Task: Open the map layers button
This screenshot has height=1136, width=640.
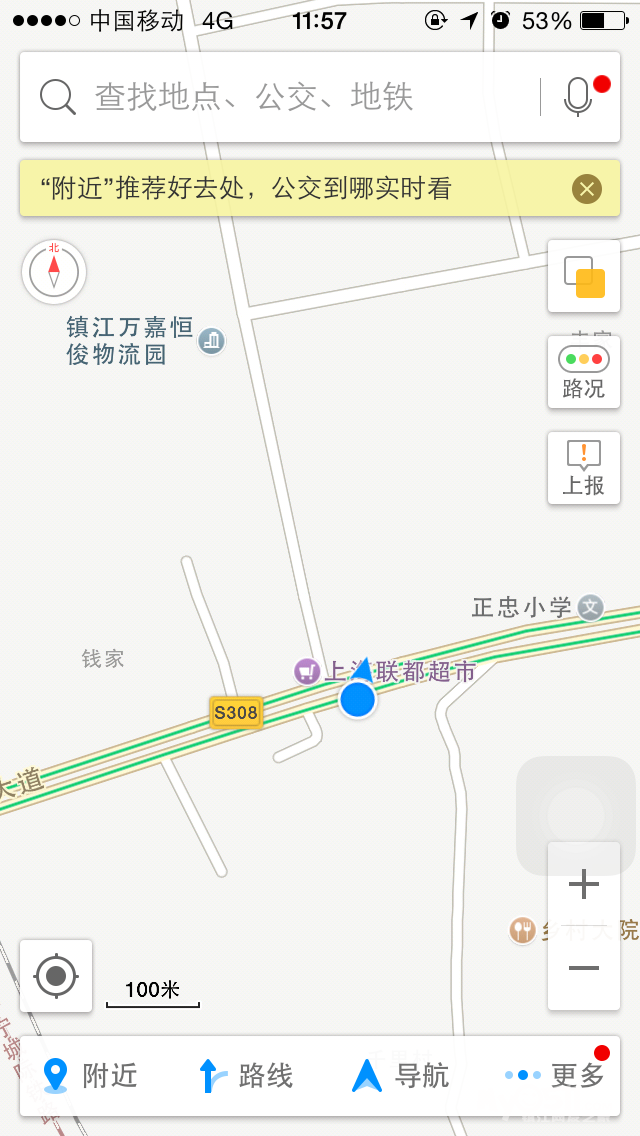Action: point(584,277)
